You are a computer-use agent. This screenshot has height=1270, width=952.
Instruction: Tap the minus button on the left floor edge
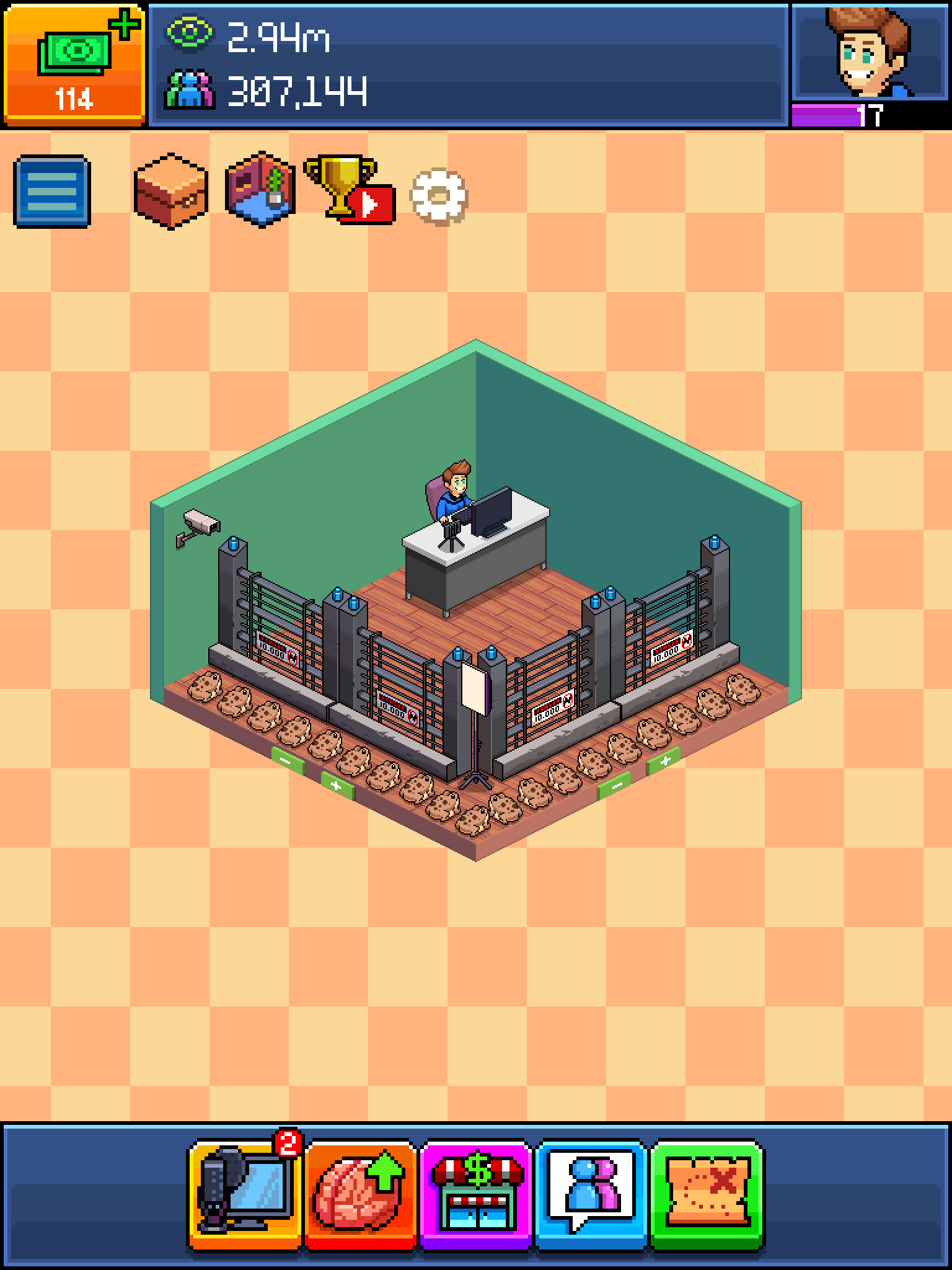point(287,760)
